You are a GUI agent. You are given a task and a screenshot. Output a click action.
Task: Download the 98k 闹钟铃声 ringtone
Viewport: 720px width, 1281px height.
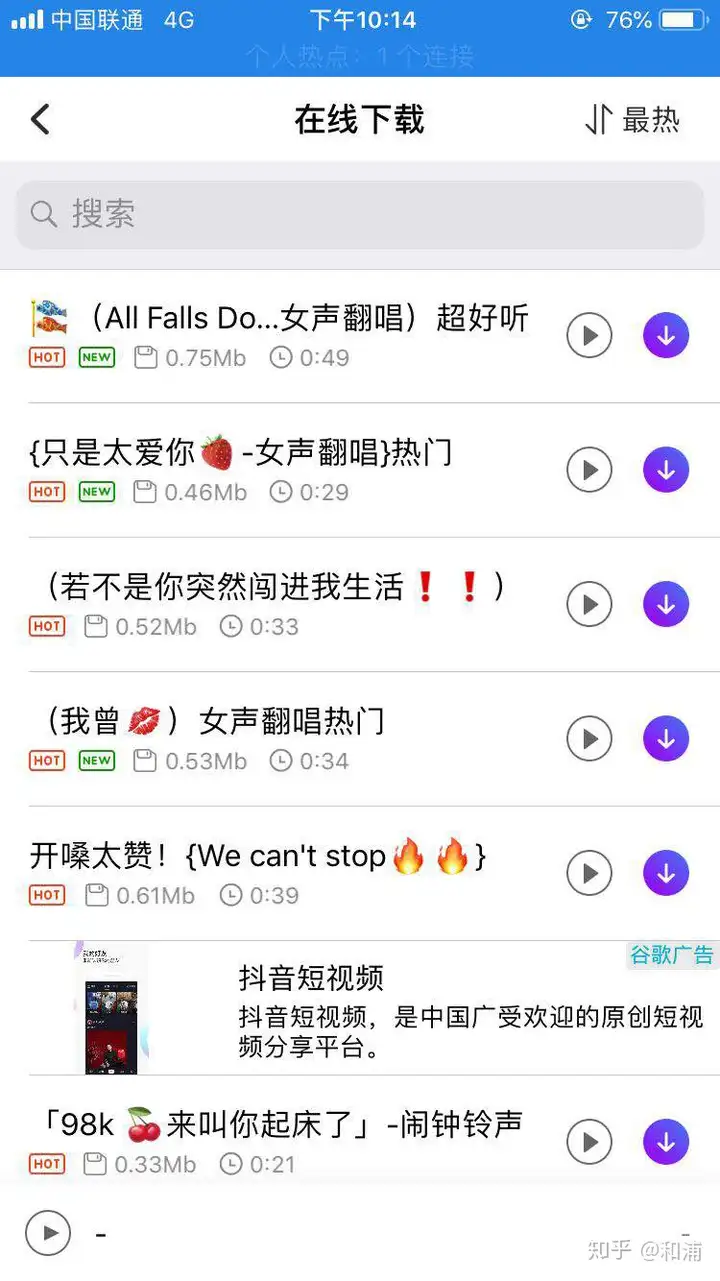pyautogui.click(x=666, y=1141)
